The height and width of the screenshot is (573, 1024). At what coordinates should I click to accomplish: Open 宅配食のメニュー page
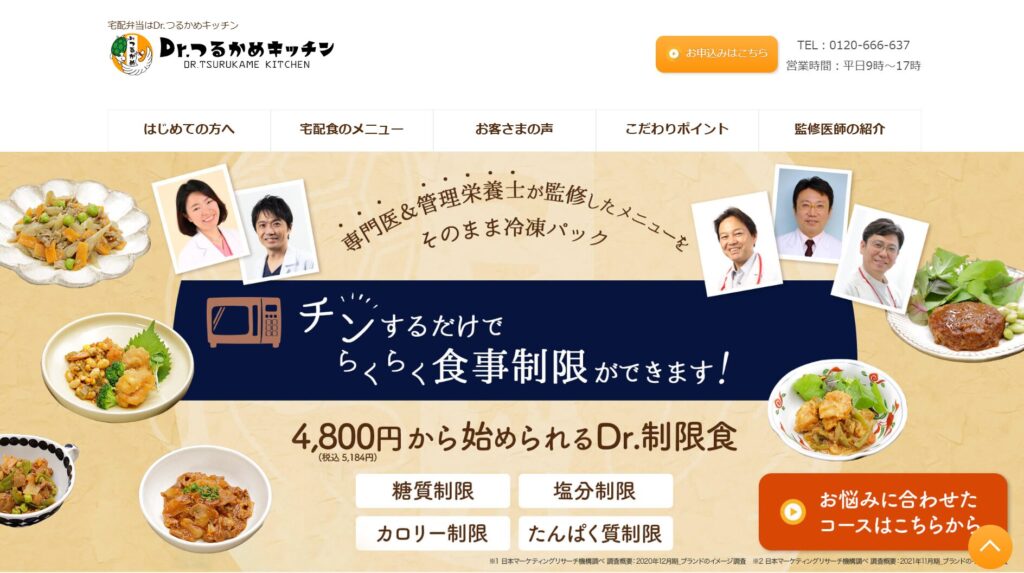[x=352, y=129]
